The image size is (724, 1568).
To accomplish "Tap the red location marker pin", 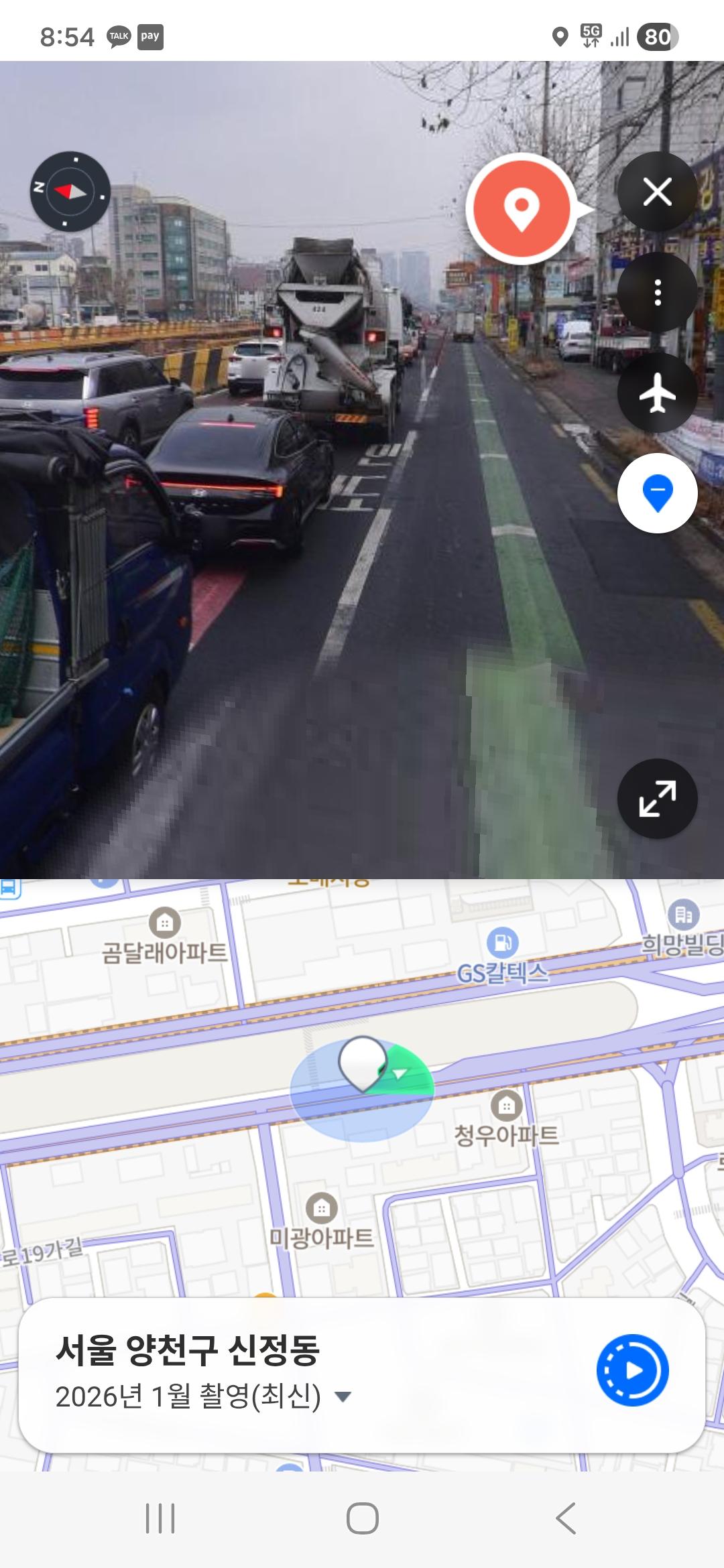I will tap(523, 209).
